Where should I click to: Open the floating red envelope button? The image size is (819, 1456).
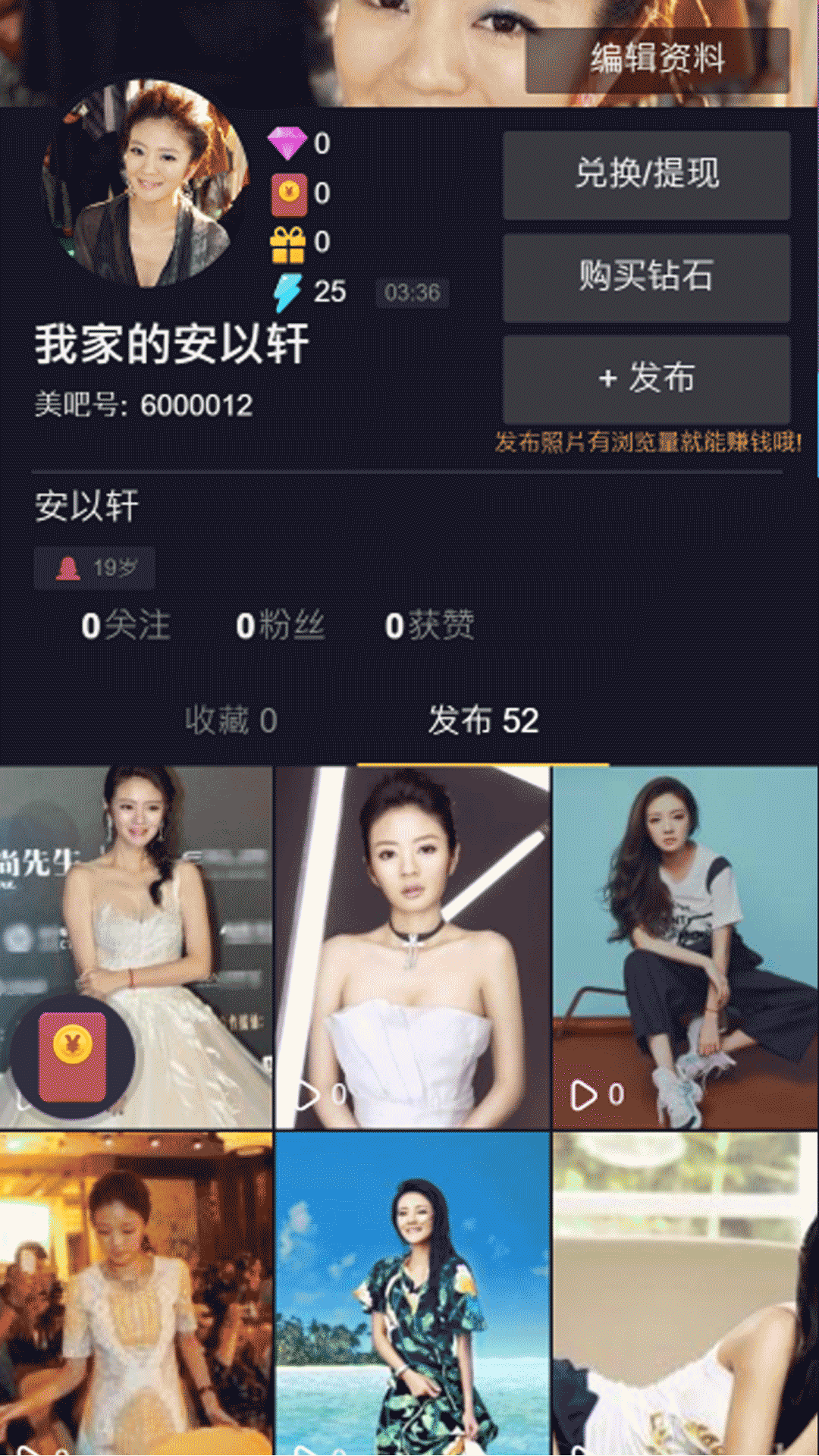(x=72, y=1056)
